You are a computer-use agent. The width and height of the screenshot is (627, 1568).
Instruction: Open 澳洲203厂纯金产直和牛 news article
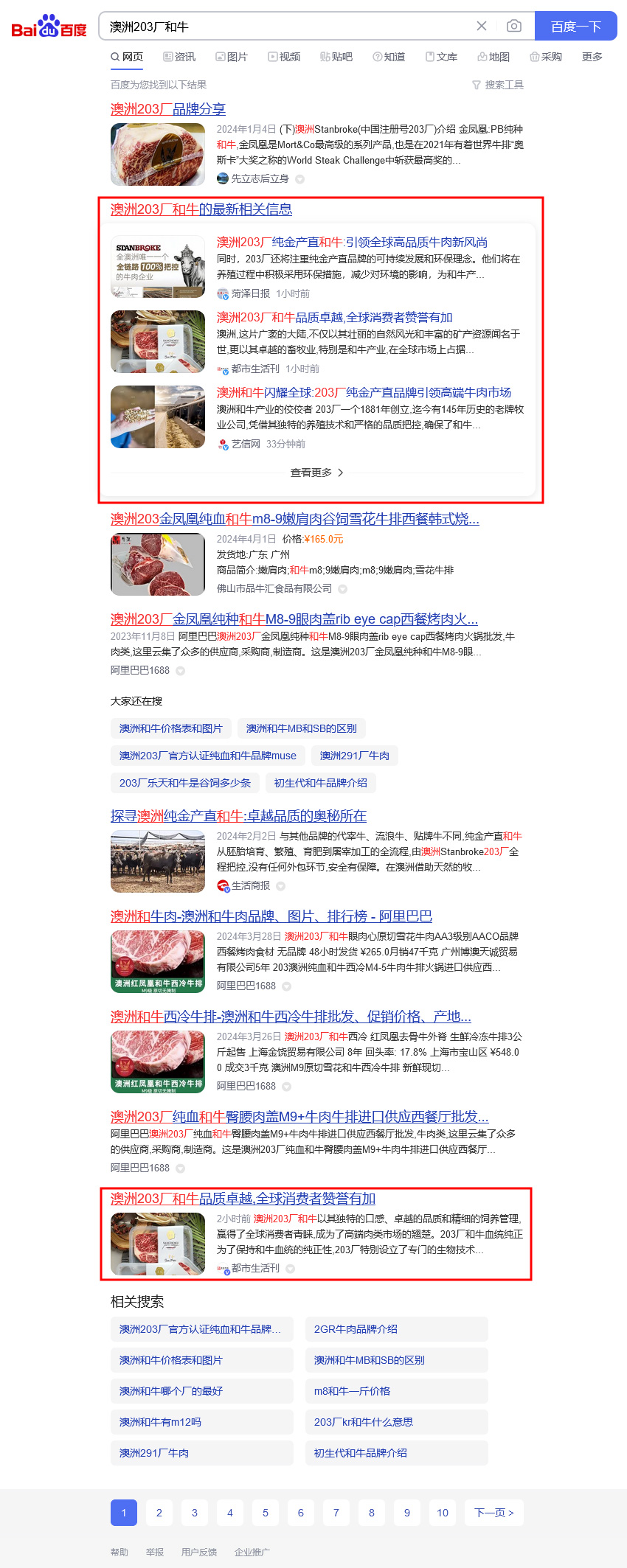(352, 242)
